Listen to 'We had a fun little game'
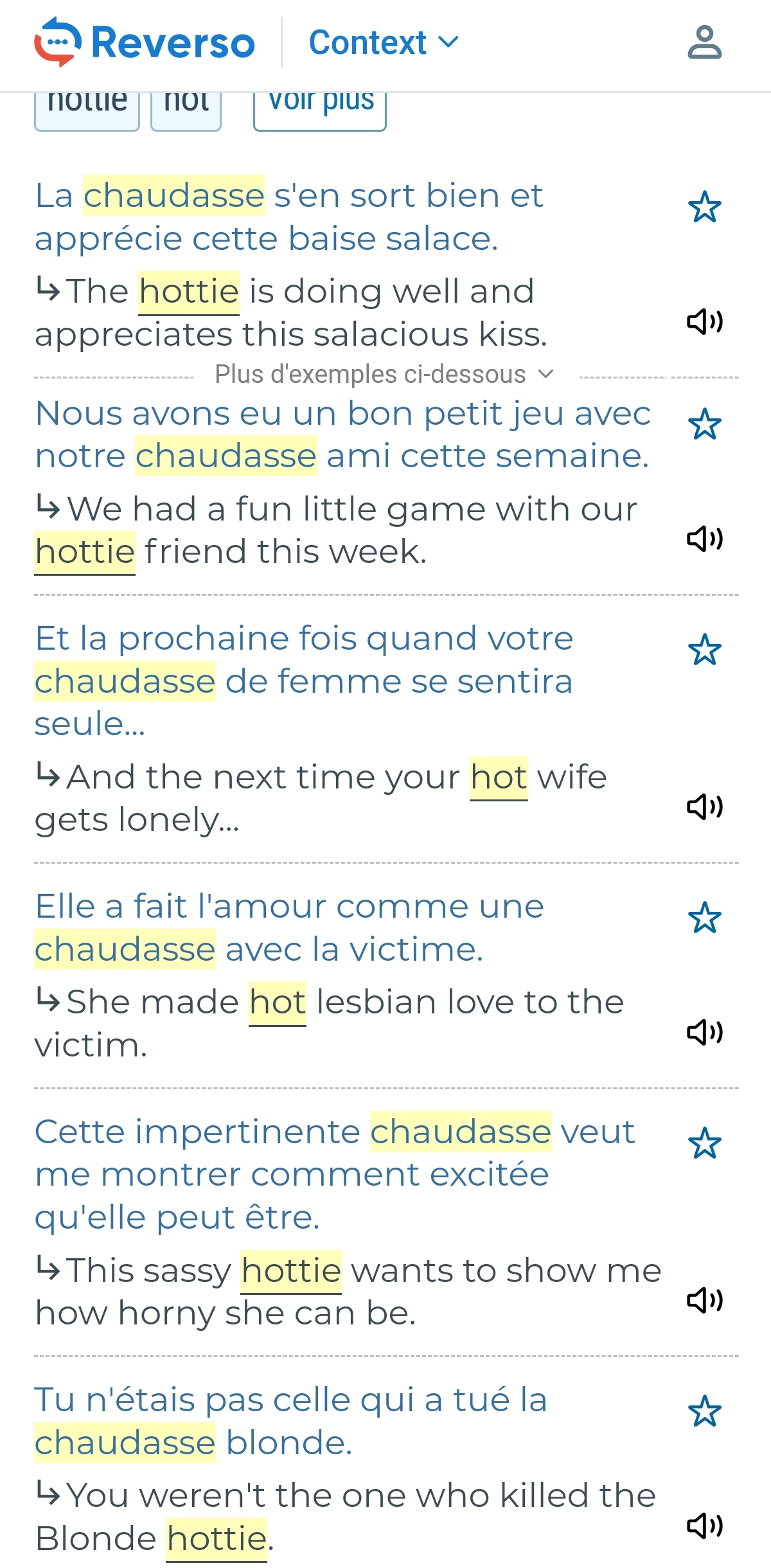Image resolution: width=771 pixels, height=1568 pixels. click(x=705, y=538)
